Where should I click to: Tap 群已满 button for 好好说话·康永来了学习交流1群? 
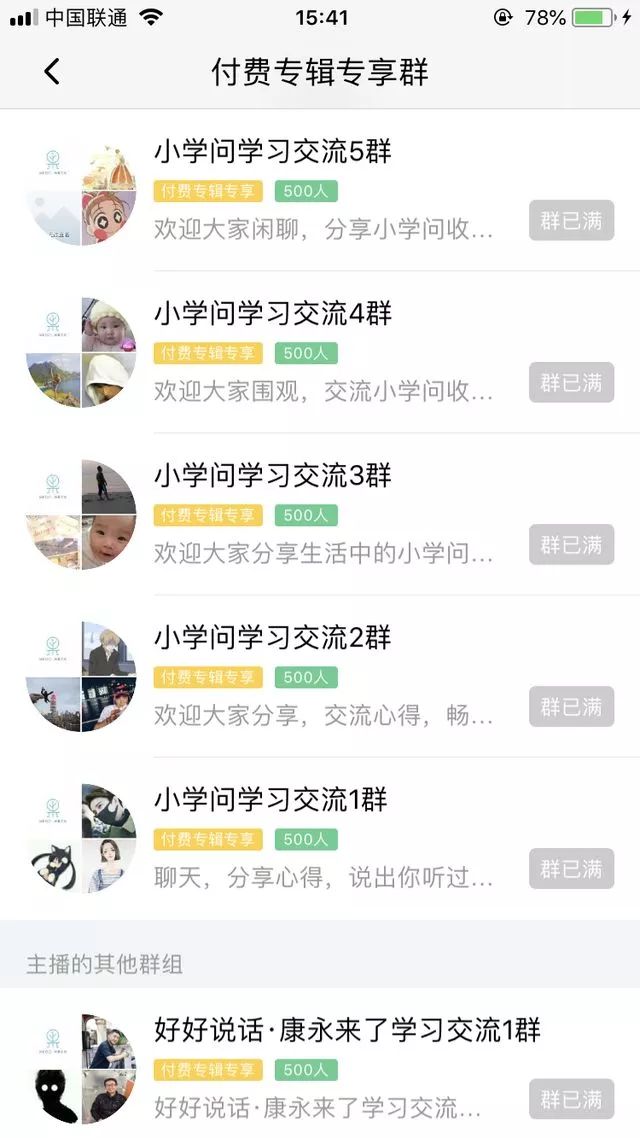click(x=571, y=1100)
